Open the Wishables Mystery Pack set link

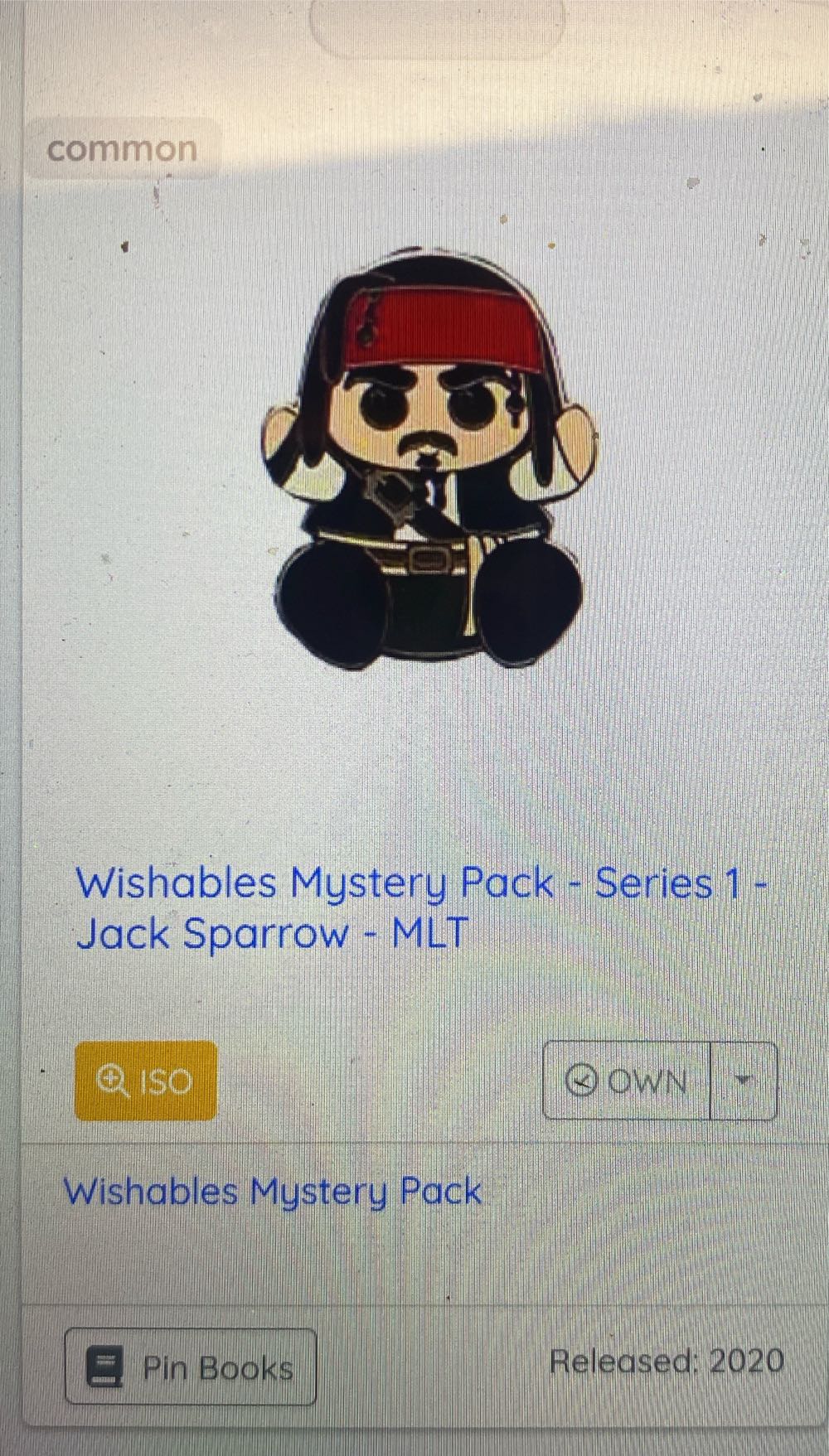[273, 1192]
